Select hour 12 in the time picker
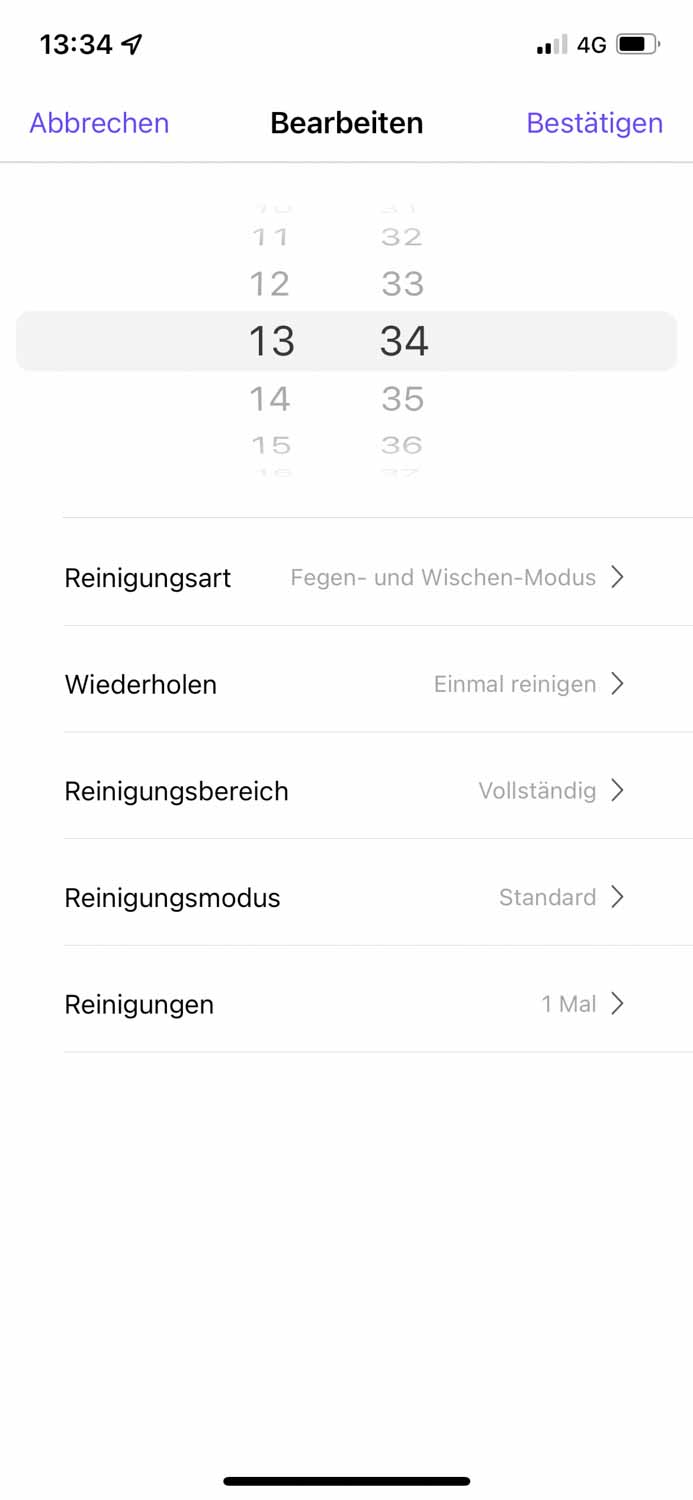This screenshot has width=693, height=1500. [x=270, y=284]
